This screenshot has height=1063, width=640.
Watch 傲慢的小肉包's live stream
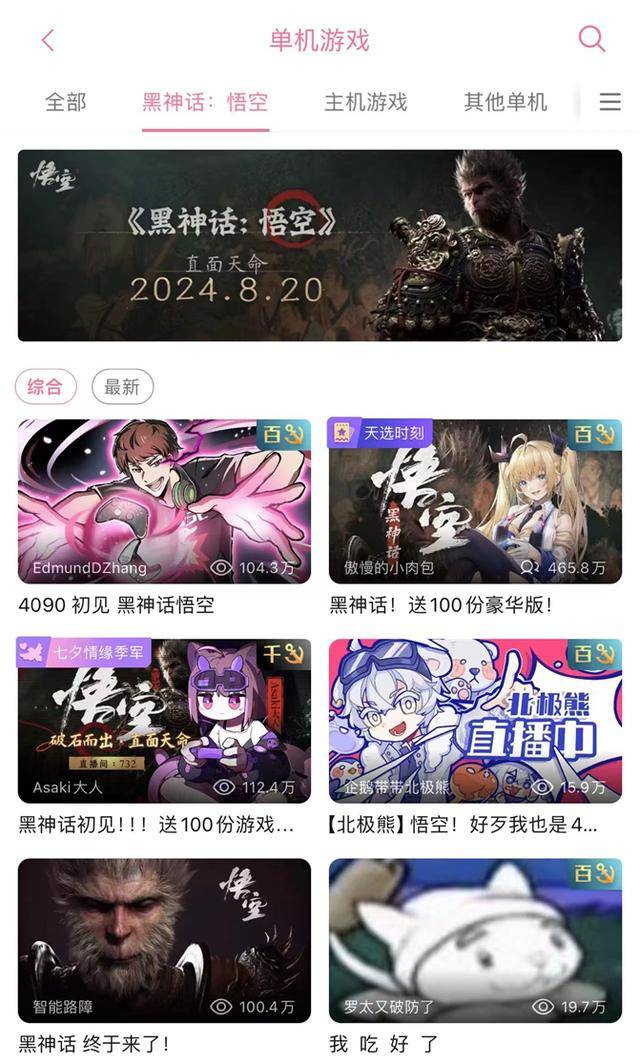475,501
